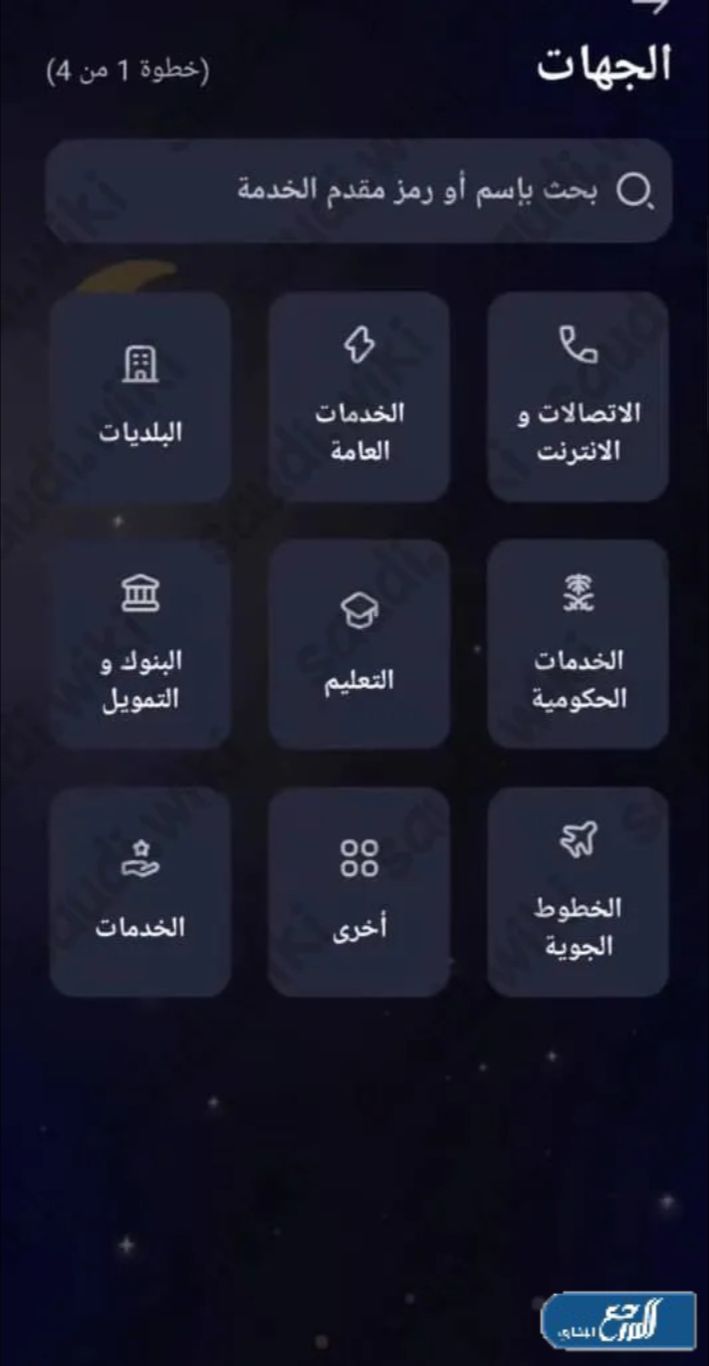Select الخدمات العامة category

click(359, 397)
